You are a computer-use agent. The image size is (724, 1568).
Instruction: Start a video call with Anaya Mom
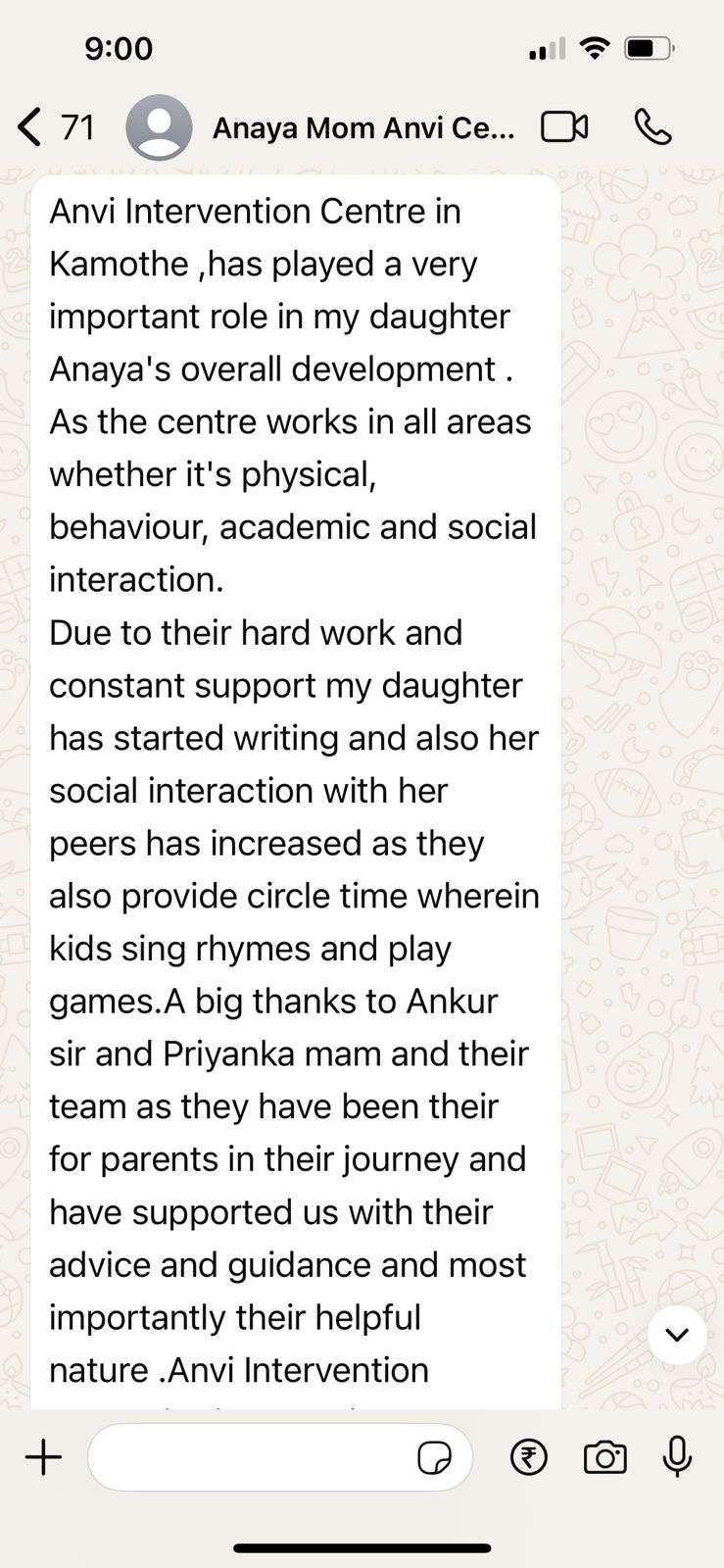pyautogui.click(x=564, y=127)
